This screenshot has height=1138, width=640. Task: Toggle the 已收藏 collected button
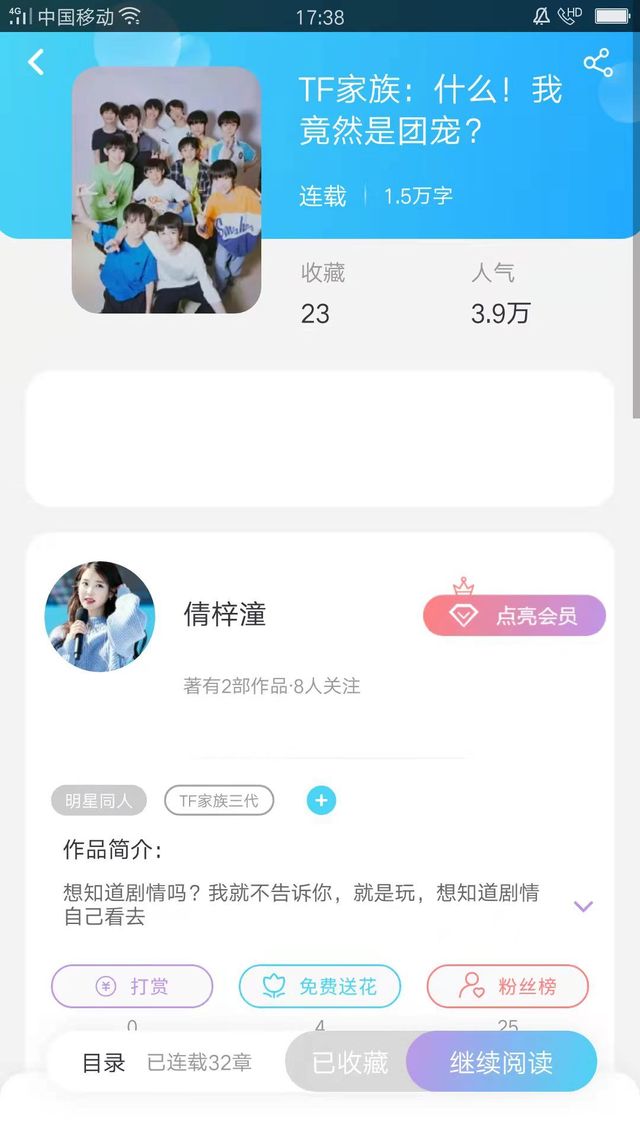(349, 1062)
